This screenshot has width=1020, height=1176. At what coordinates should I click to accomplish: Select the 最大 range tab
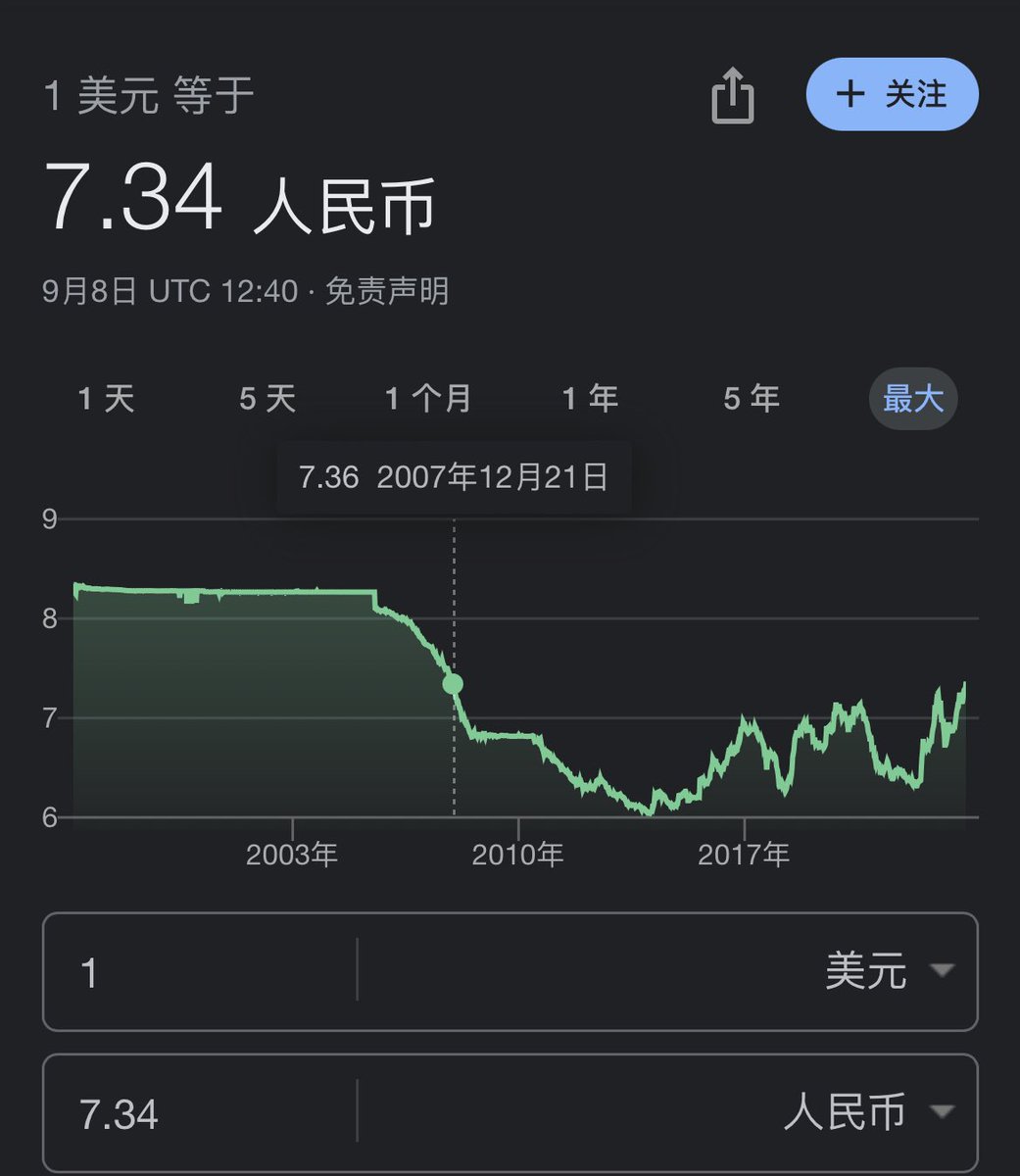pyautogui.click(x=912, y=399)
